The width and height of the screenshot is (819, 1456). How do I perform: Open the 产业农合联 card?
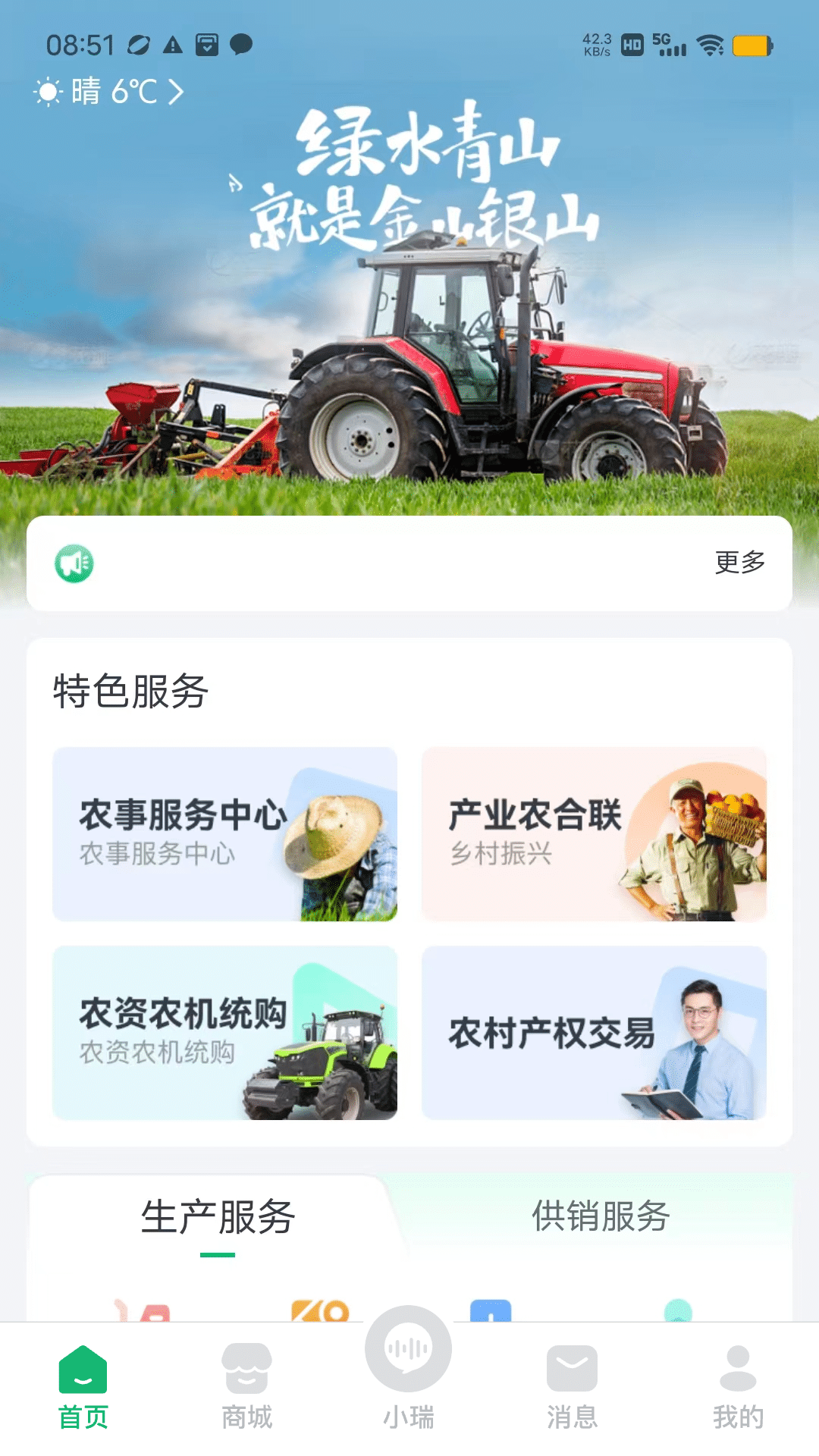[594, 834]
